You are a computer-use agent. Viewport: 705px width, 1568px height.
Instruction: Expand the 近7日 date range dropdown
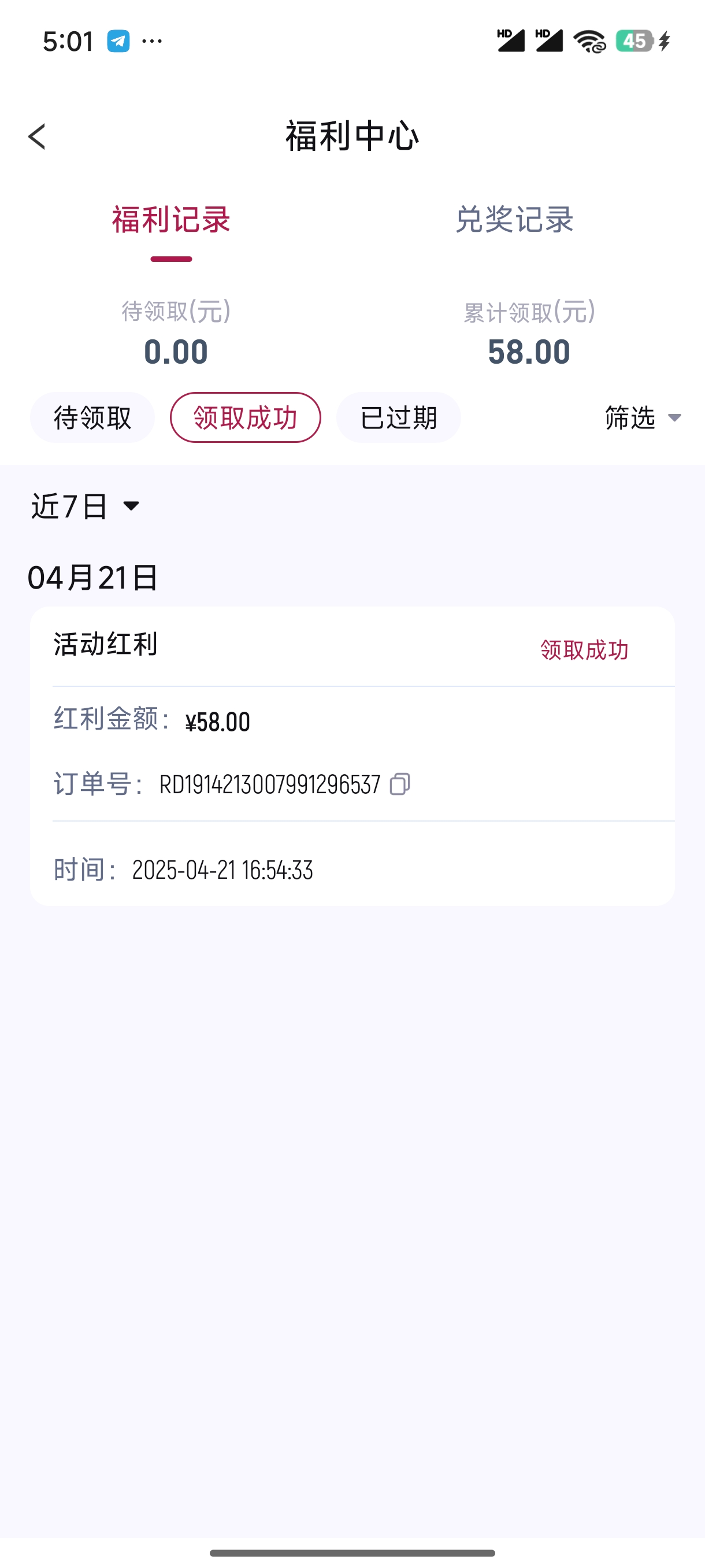point(86,506)
